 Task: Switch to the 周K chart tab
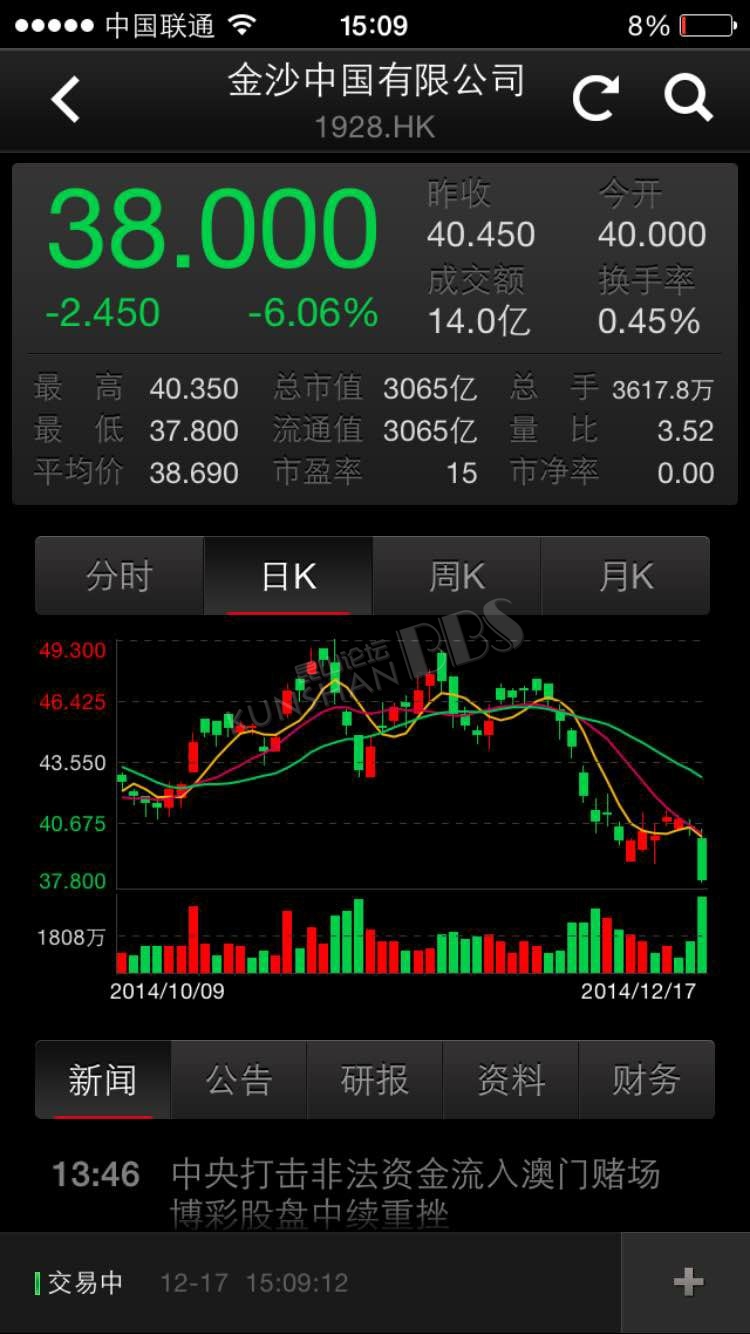[x=457, y=576]
